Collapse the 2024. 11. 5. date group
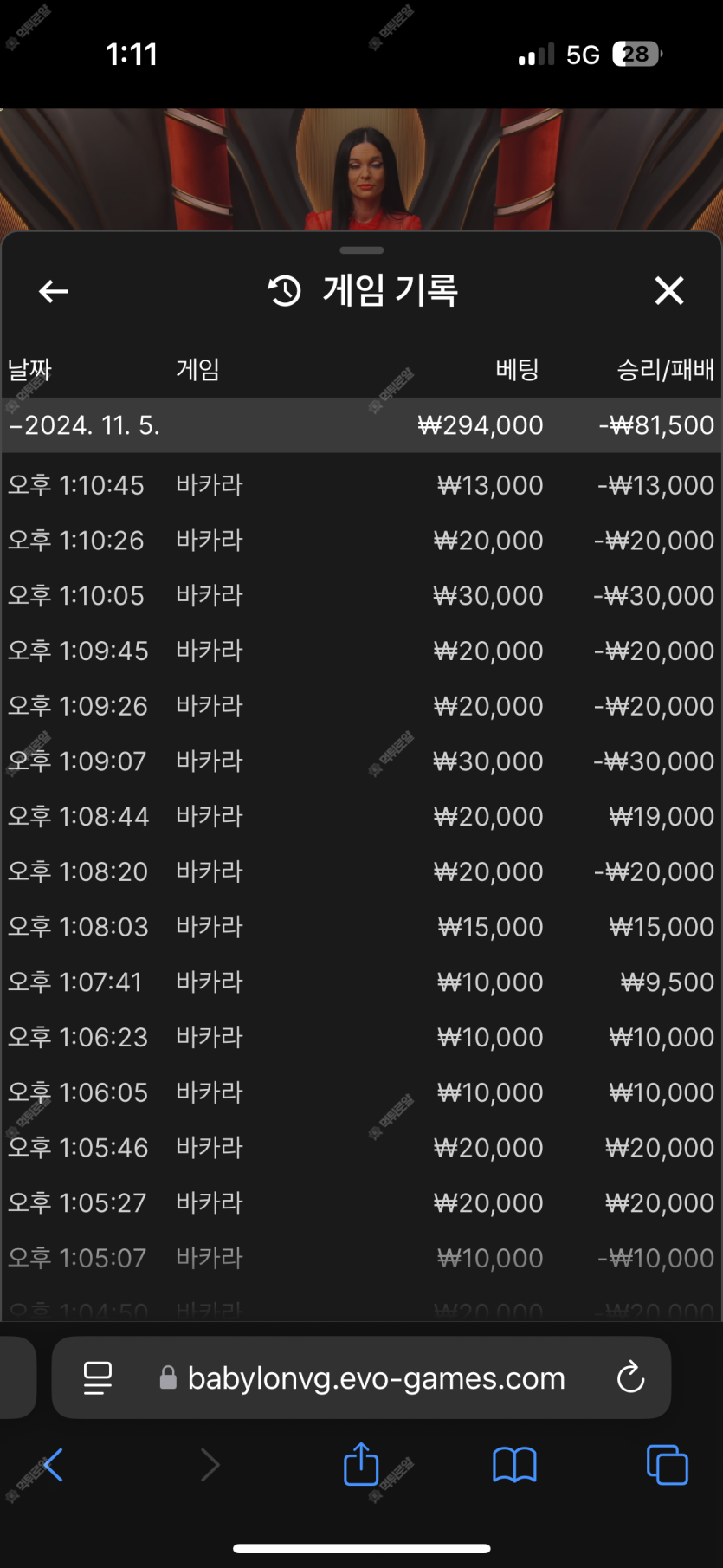The width and height of the screenshot is (723, 1568). click(x=362, y=425)
